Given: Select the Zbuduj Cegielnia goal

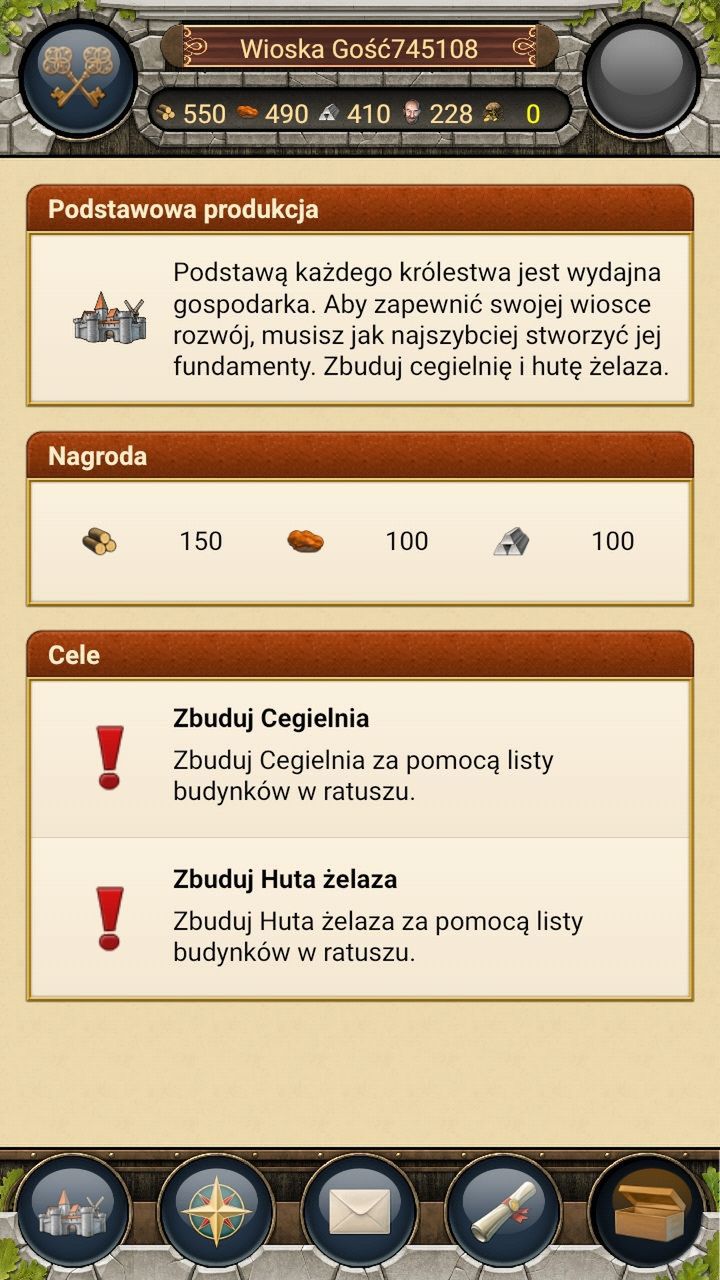Looking at the screenshot, I should click(x=360, y=759).
